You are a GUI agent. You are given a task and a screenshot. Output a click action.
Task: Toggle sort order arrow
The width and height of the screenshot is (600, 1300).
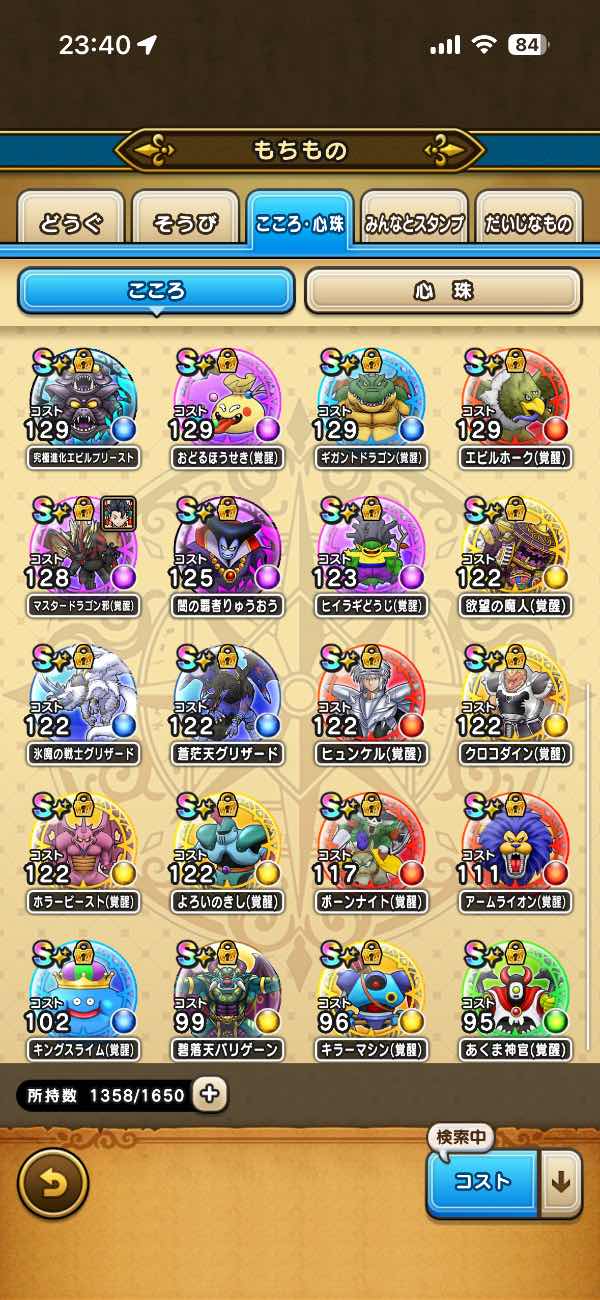(x=561, y=1181)
